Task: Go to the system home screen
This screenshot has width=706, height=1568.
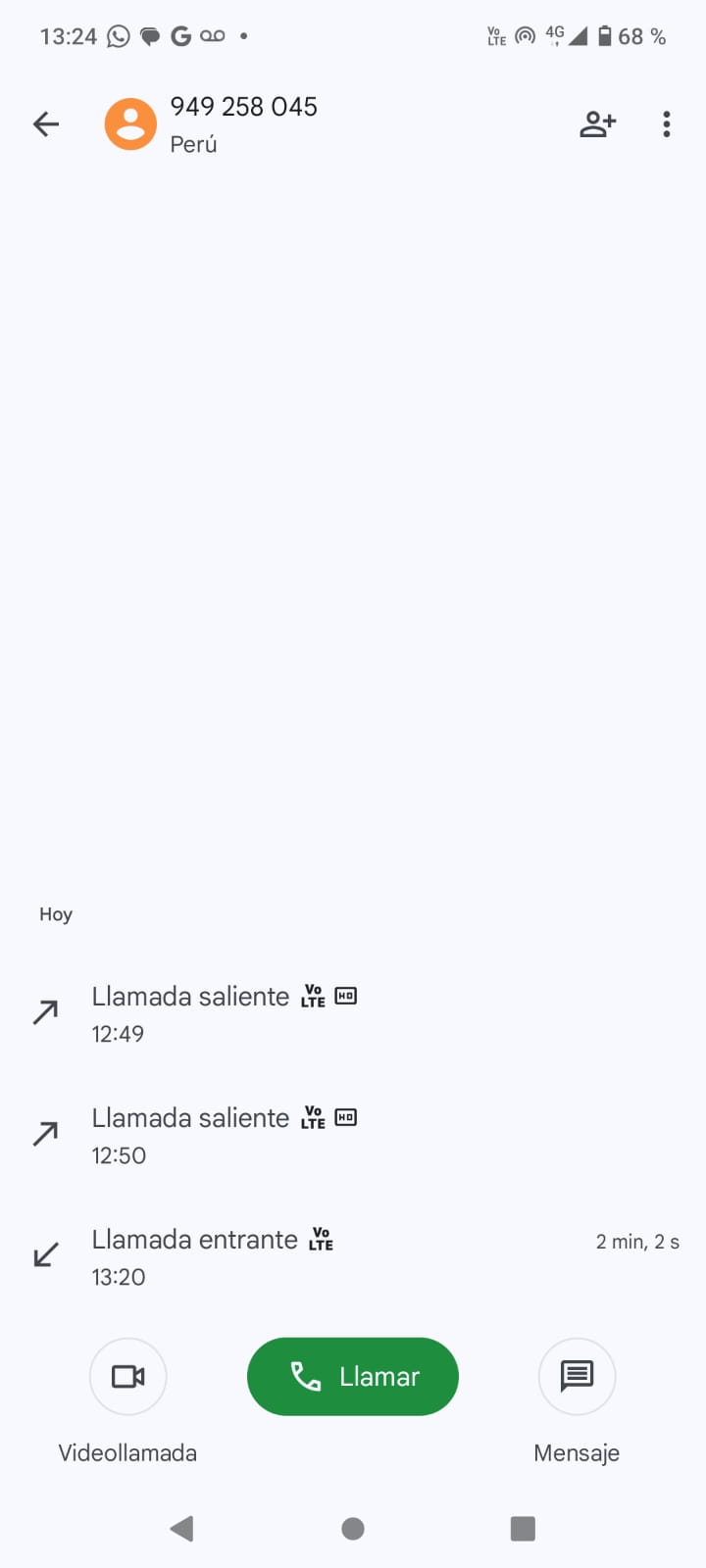Action: (x=353, y=1528)
